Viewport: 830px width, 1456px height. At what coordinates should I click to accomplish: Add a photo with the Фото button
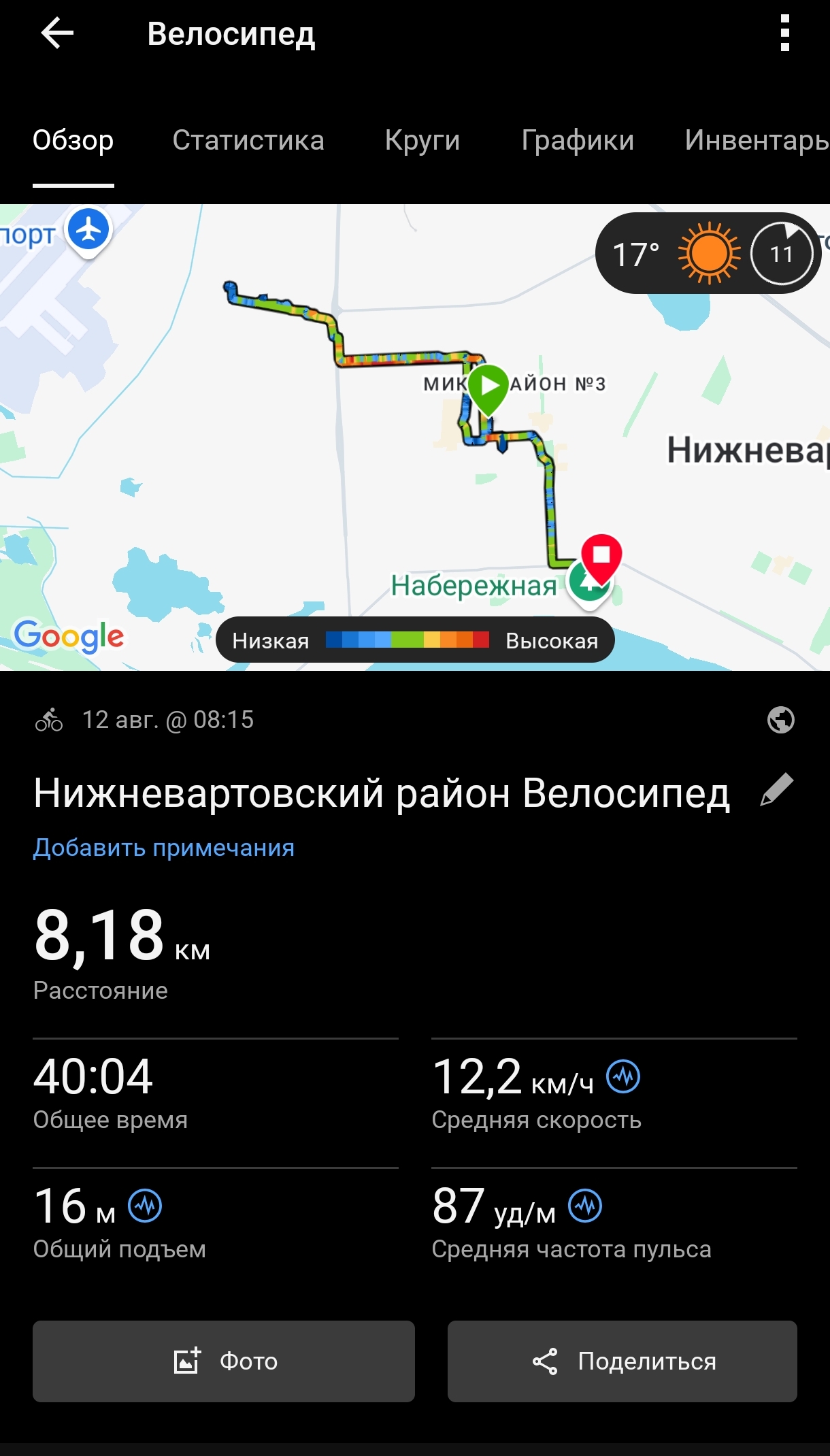(224, 1361)
